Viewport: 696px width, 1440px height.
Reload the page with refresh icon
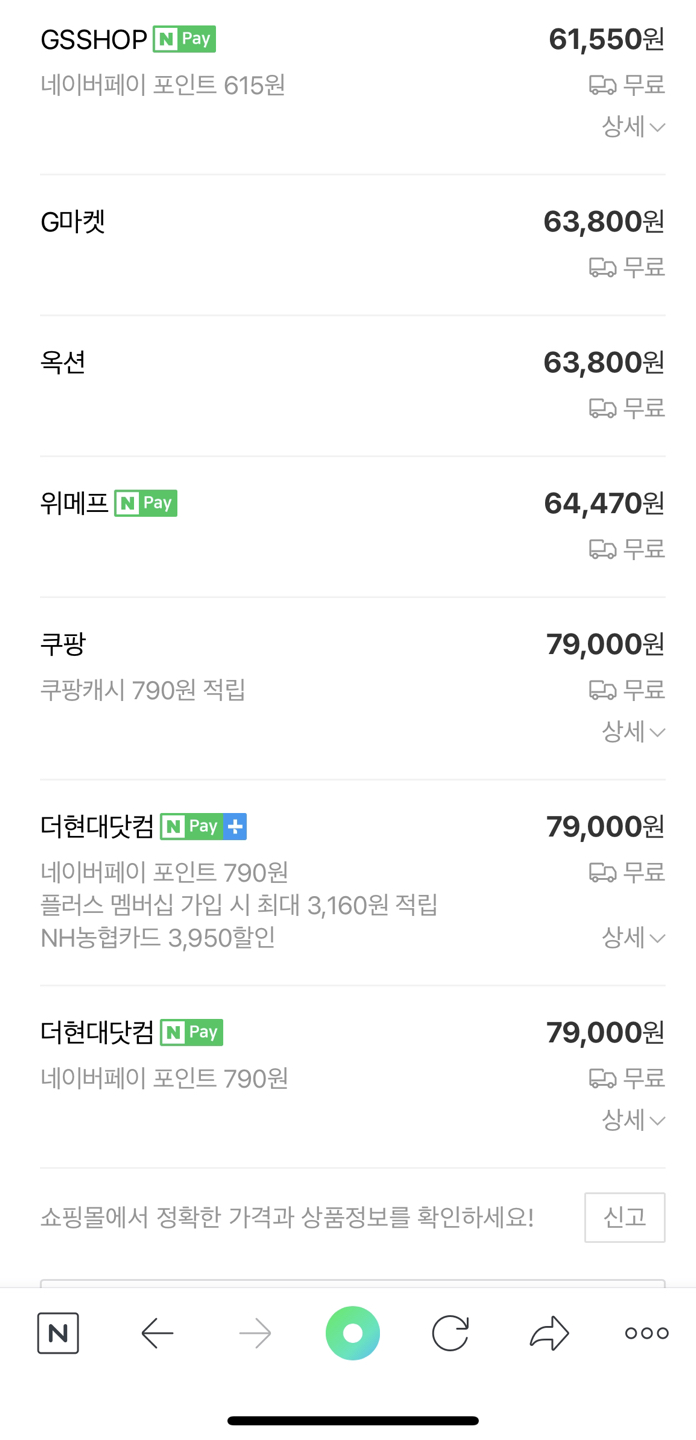coord(450,1333)
